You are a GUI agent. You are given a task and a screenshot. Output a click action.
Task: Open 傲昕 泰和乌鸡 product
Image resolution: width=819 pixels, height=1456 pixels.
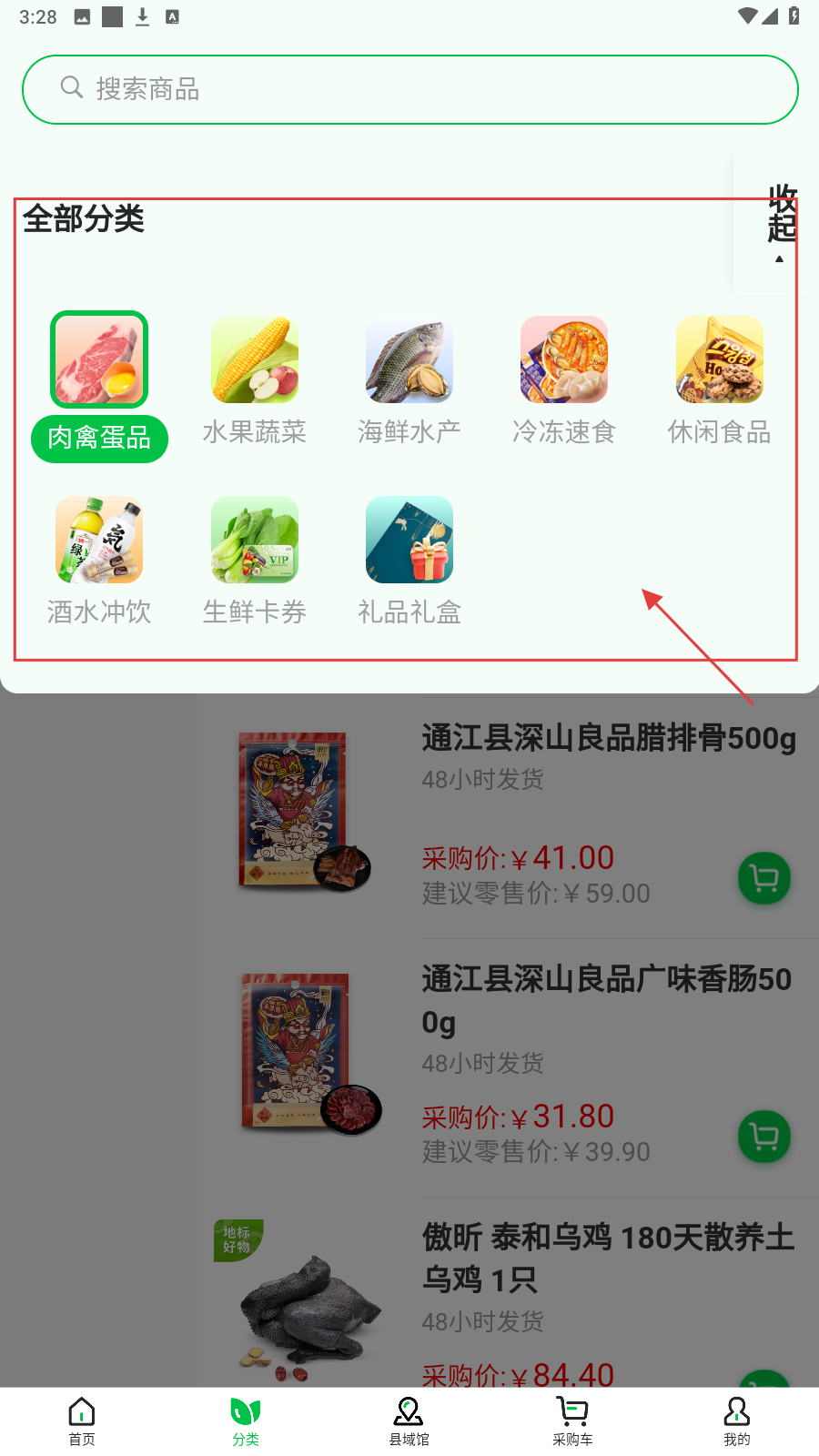[607, 1258]
